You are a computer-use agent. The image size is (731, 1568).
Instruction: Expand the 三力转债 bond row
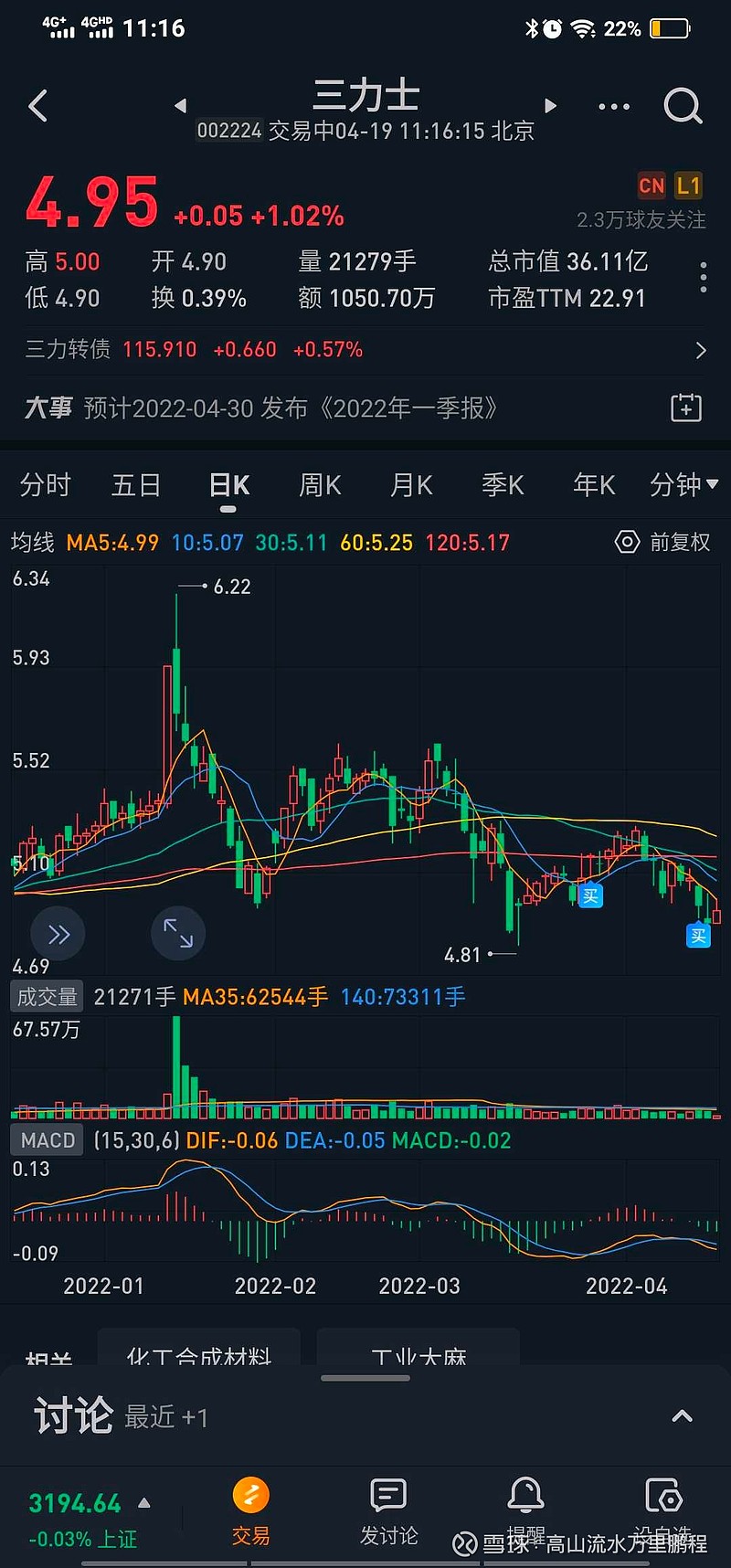(700, 350)
